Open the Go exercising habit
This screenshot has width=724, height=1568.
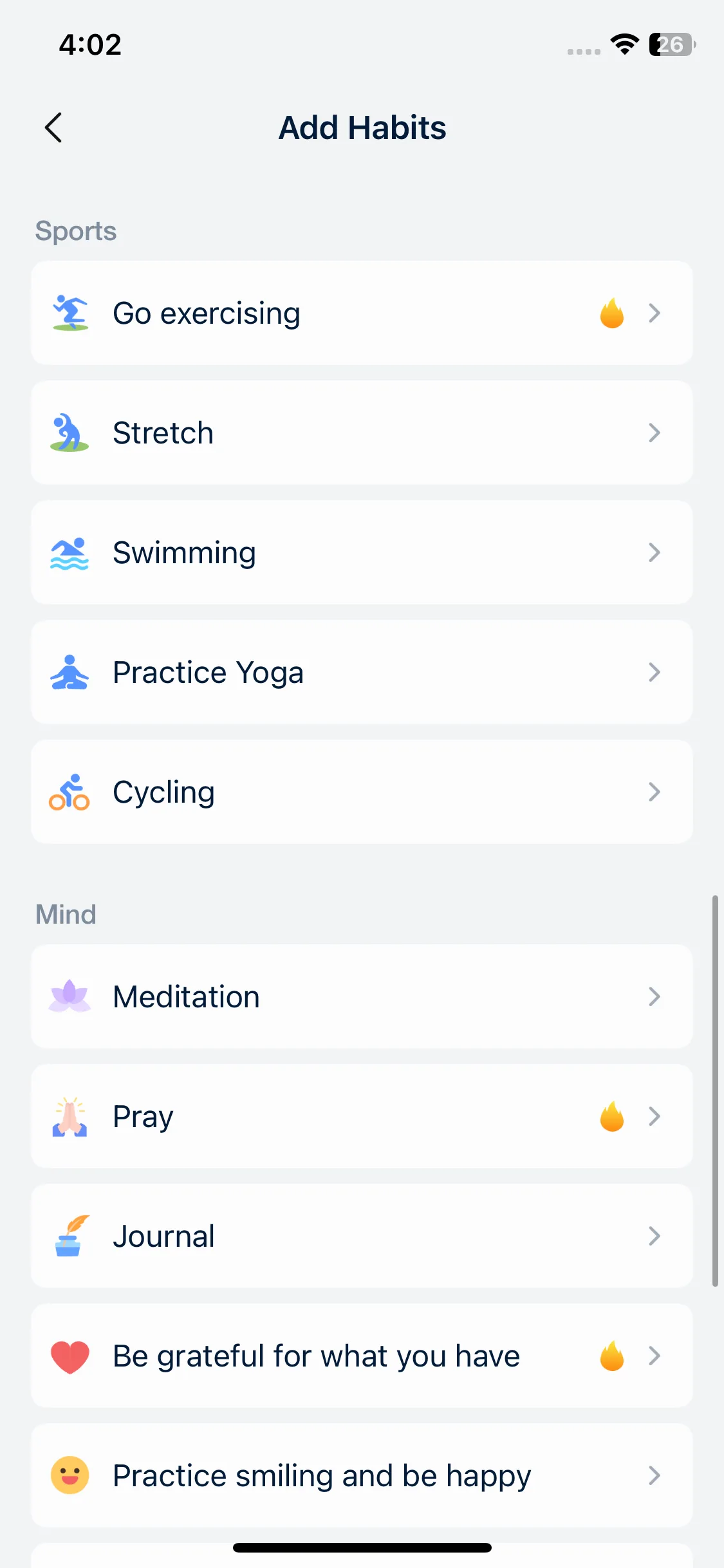tap(362, 313)
